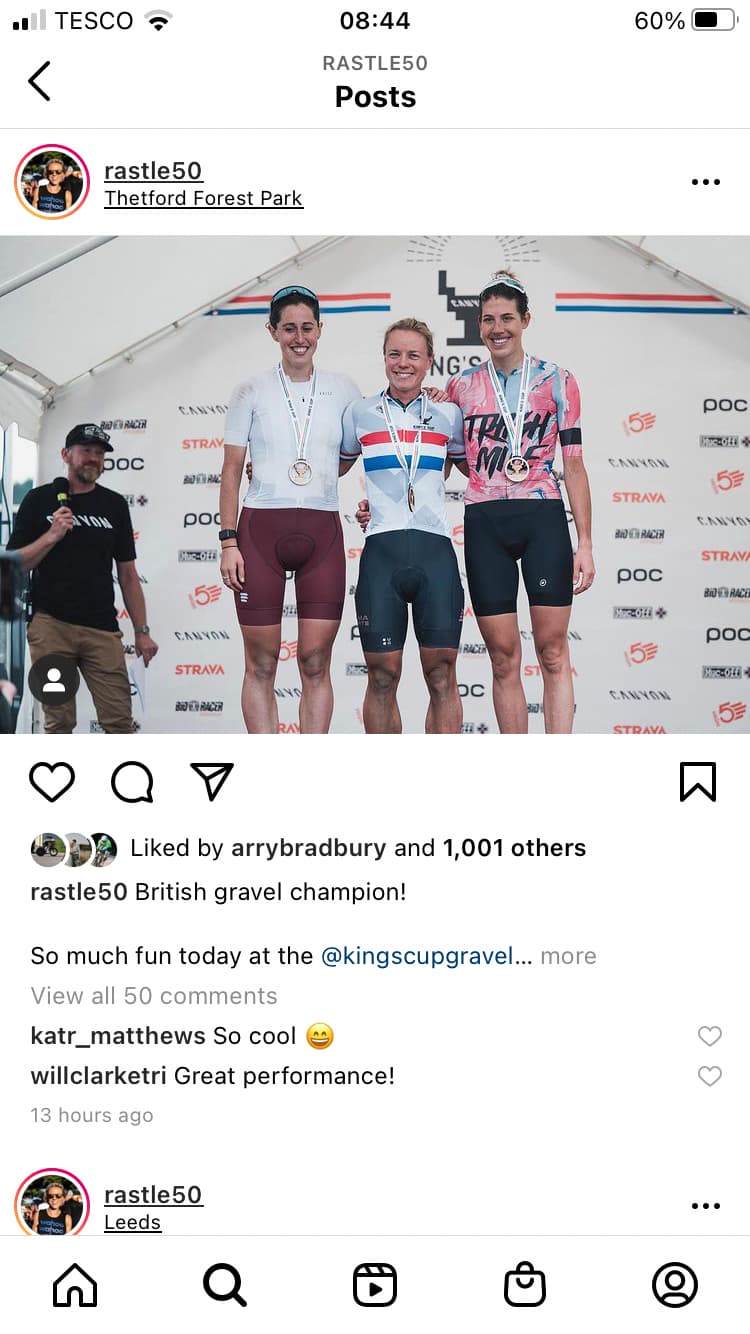The height and width of the screenshot is (1334, 750).
Task: Share the post via paper plane icon
Action: tap(212, 782)
